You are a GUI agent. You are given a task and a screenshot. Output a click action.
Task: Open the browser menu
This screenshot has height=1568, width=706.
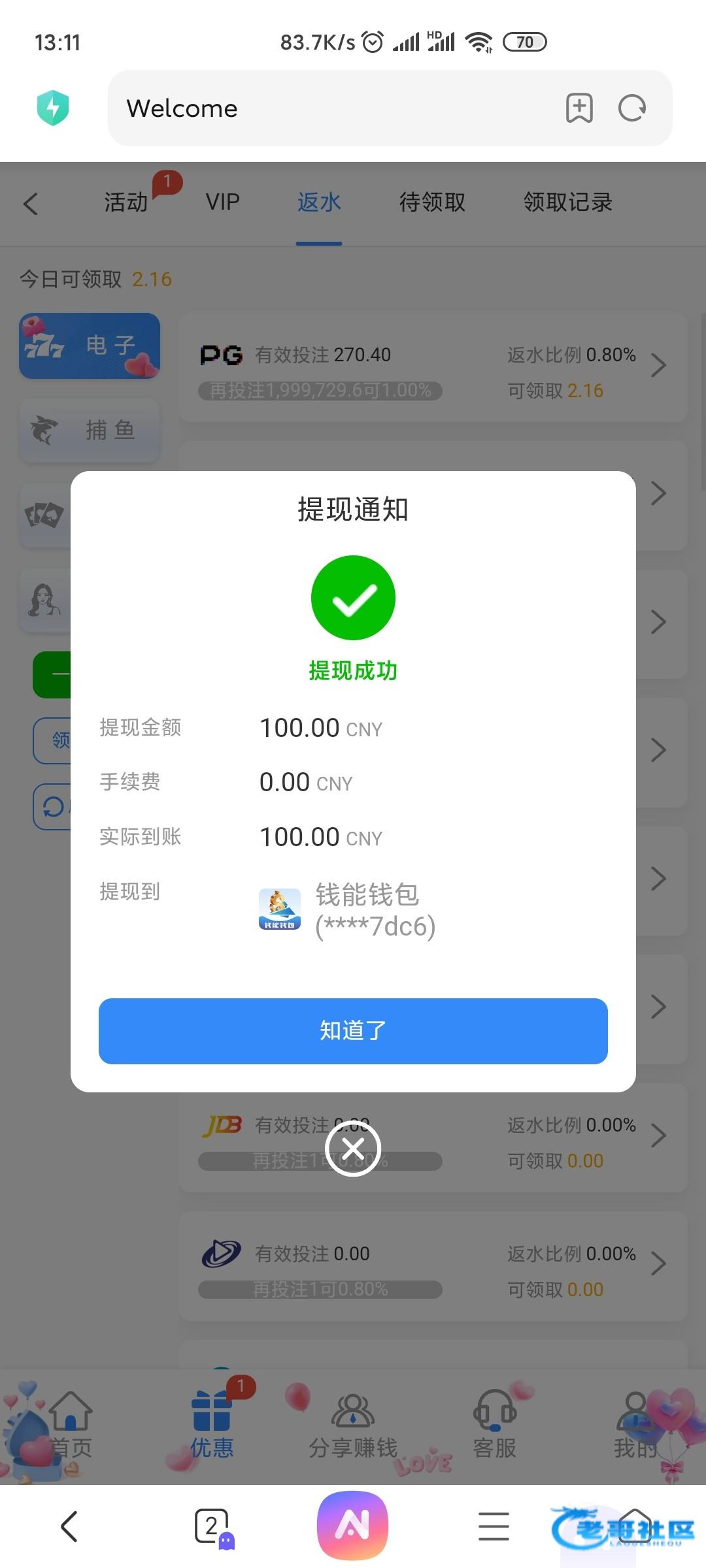(494, 1527)
